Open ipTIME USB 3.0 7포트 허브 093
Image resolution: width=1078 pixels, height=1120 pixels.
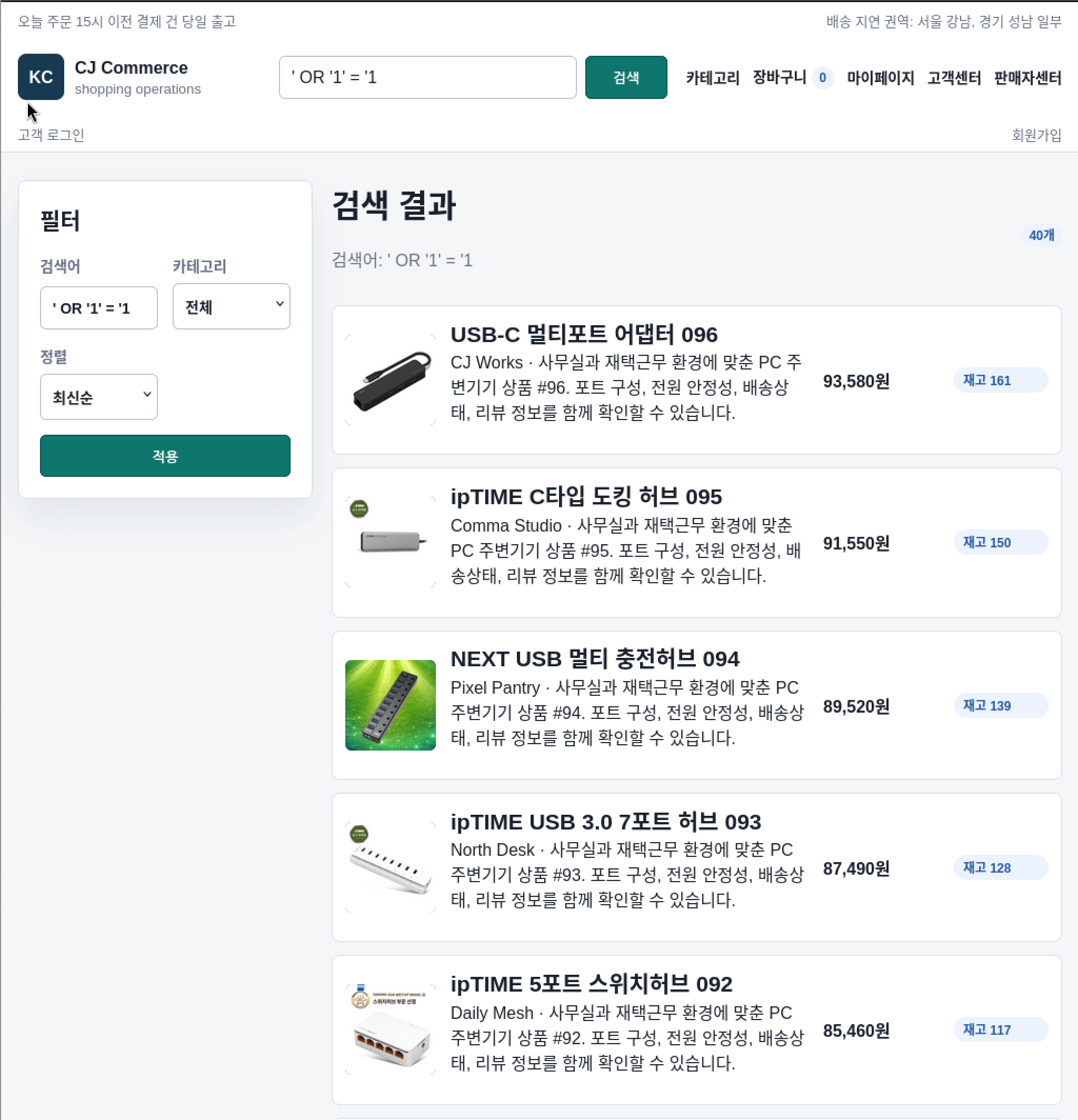pos(605,822)
